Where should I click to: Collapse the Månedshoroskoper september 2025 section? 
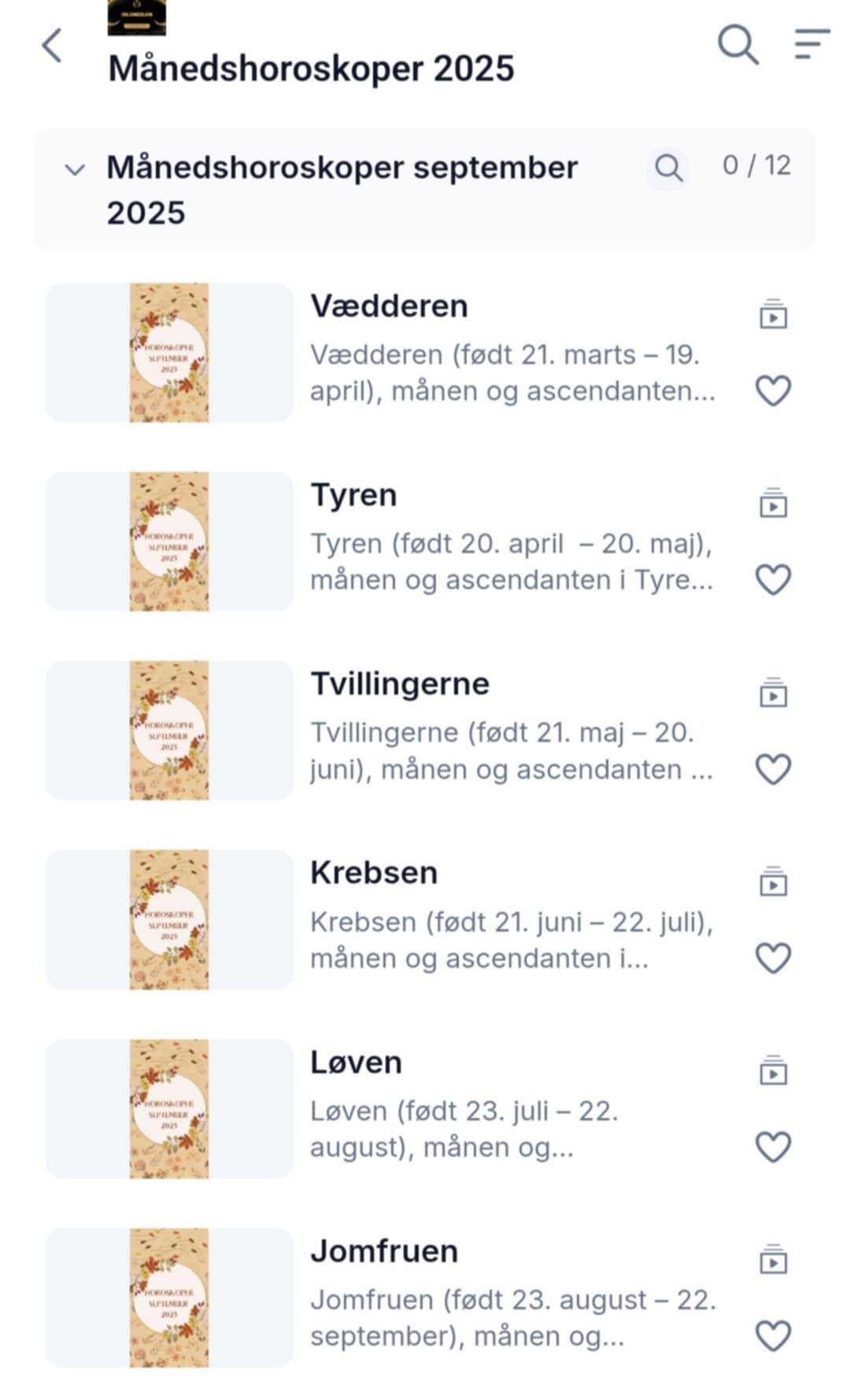pyautogui.click(x=75, y=169)
